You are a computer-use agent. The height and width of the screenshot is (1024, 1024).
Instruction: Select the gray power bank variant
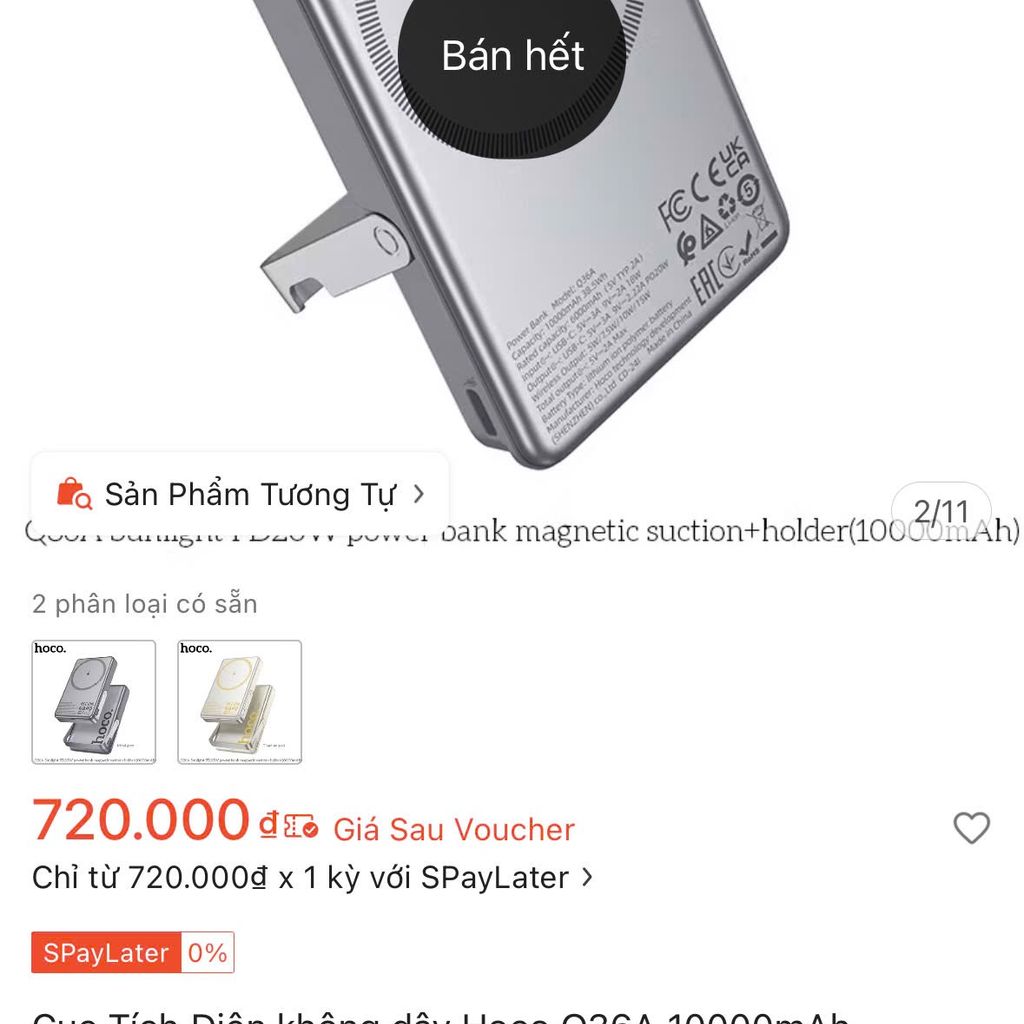coord(94,702)
